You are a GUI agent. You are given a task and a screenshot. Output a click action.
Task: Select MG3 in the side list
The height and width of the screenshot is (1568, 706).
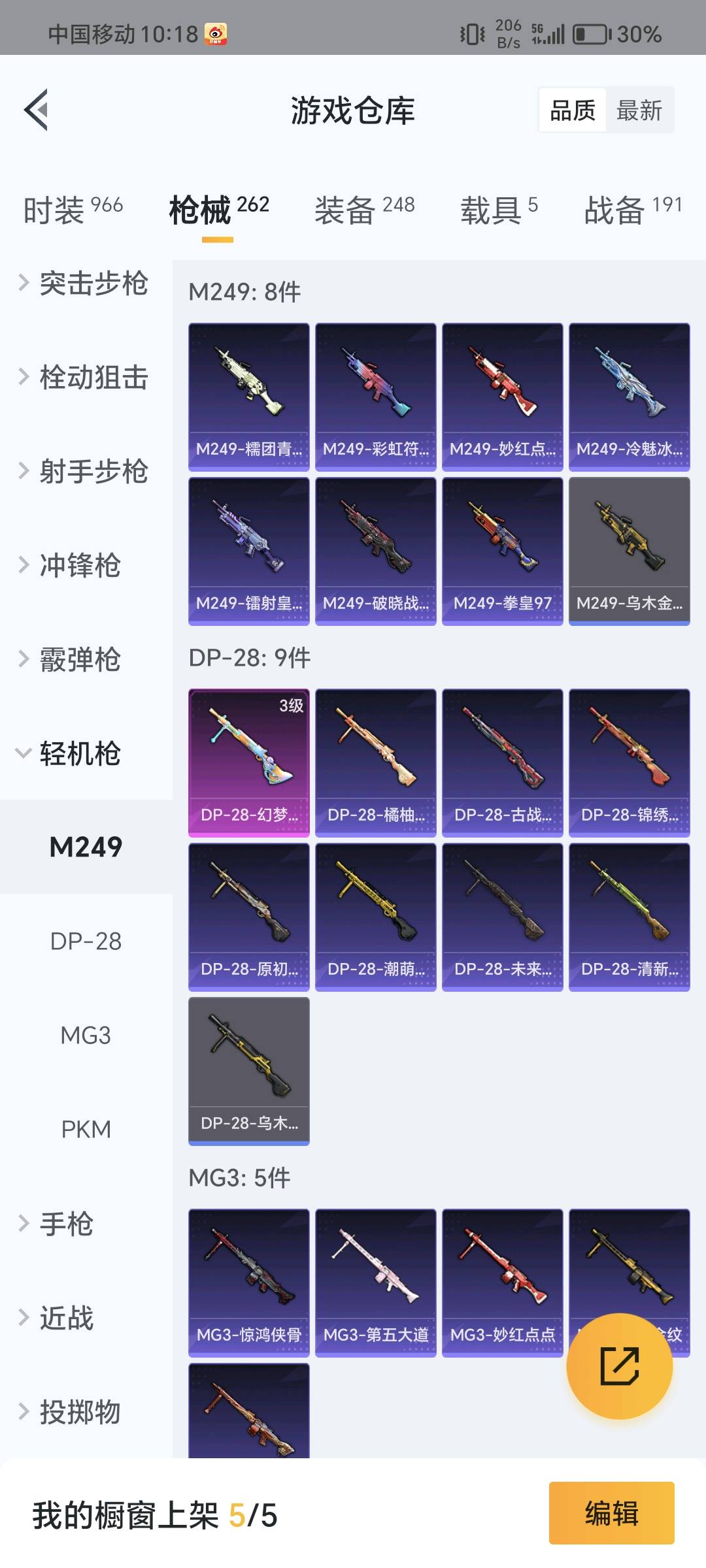tap(86, 1036)
